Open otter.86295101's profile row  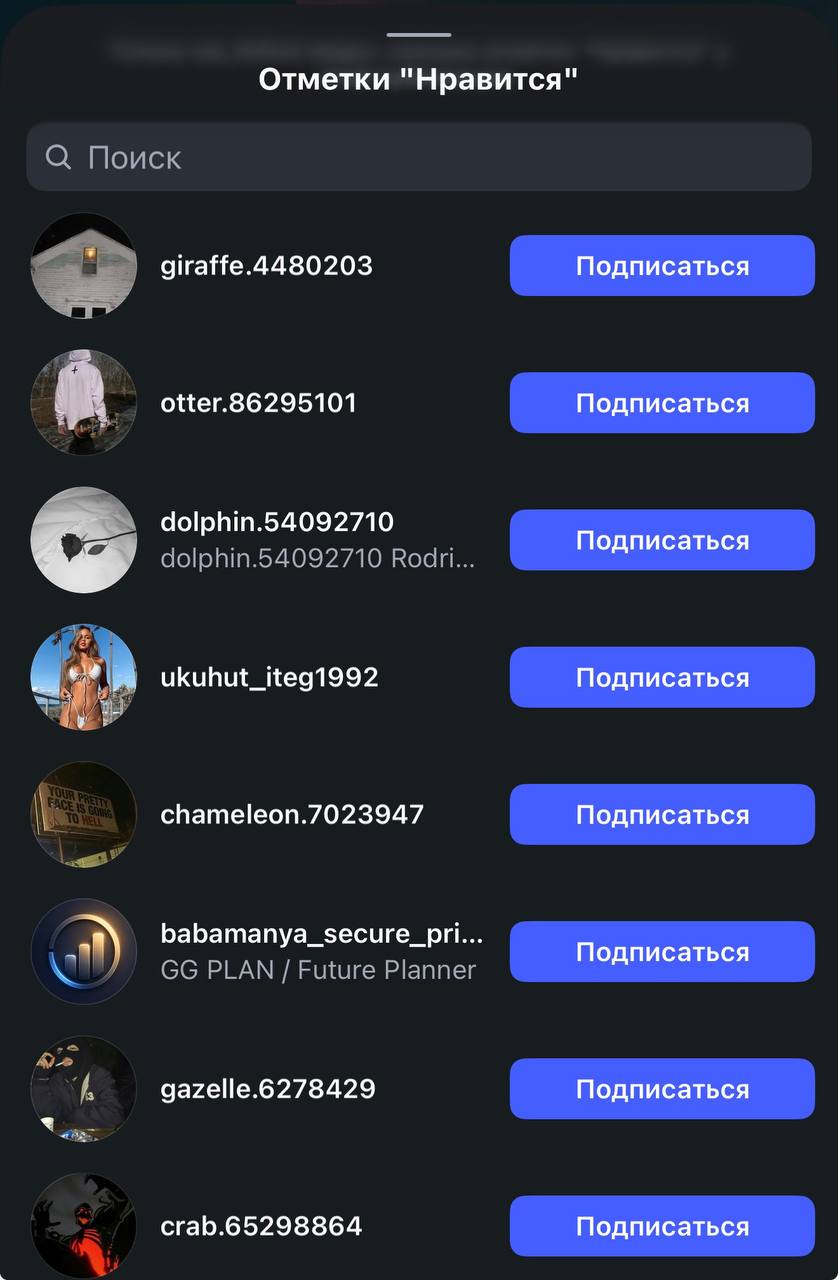[258, 403]
